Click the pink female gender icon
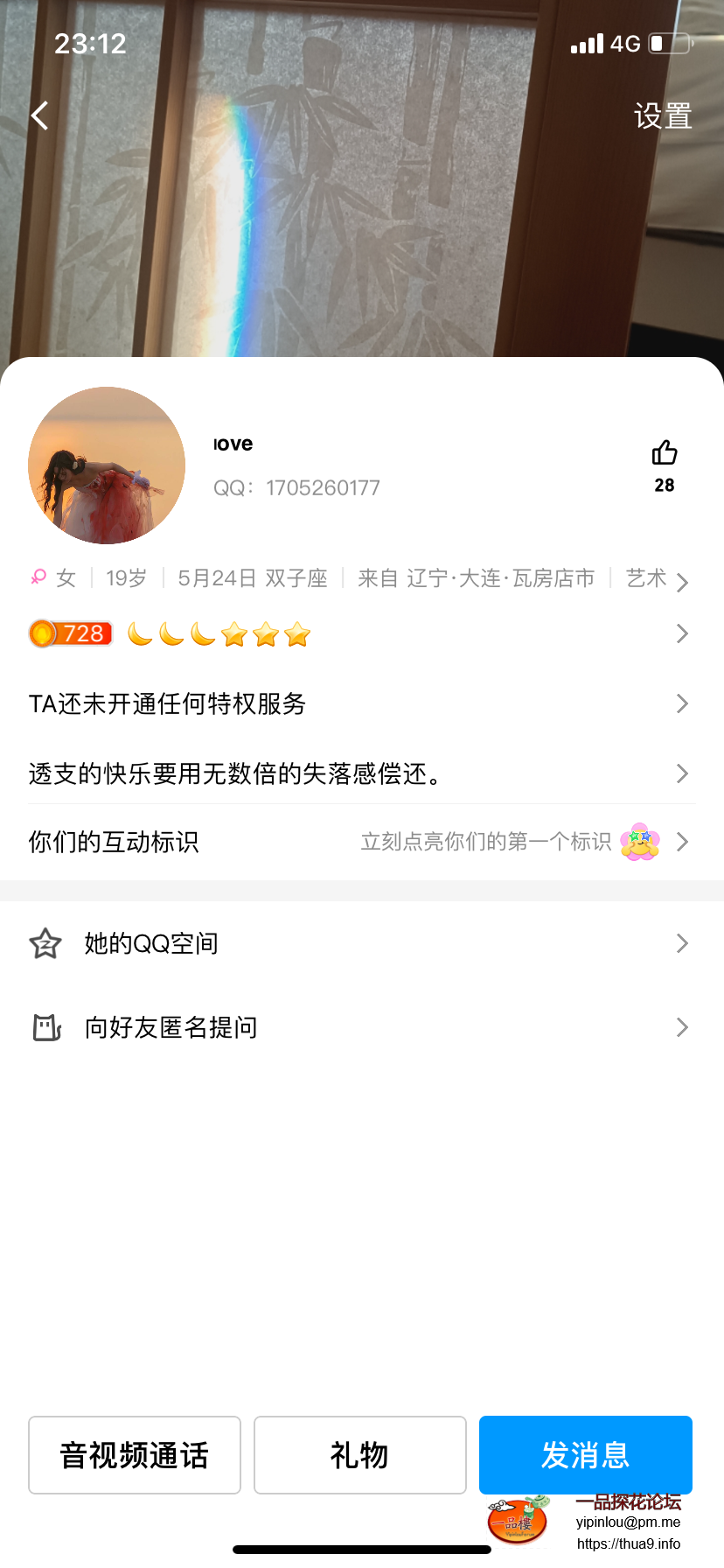 click(36, 577)
